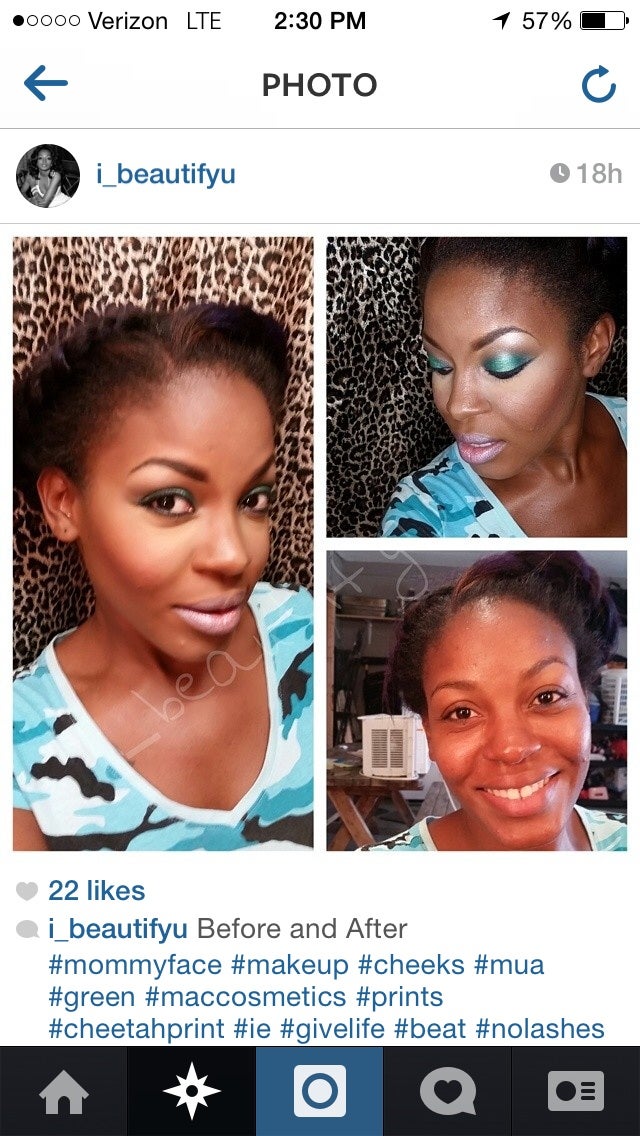View the 22 likes list

click(96, 890)
